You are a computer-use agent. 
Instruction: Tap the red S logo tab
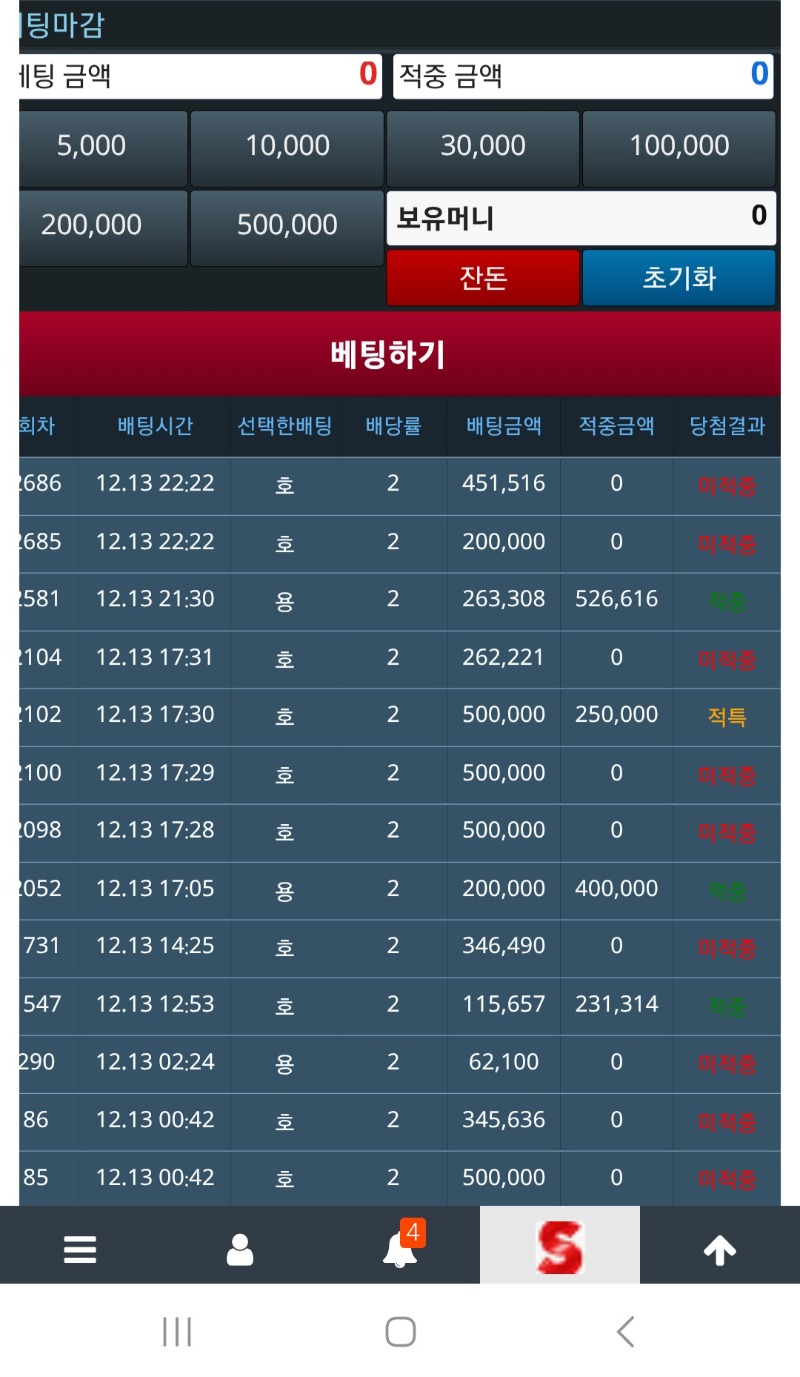(559, 1247)
